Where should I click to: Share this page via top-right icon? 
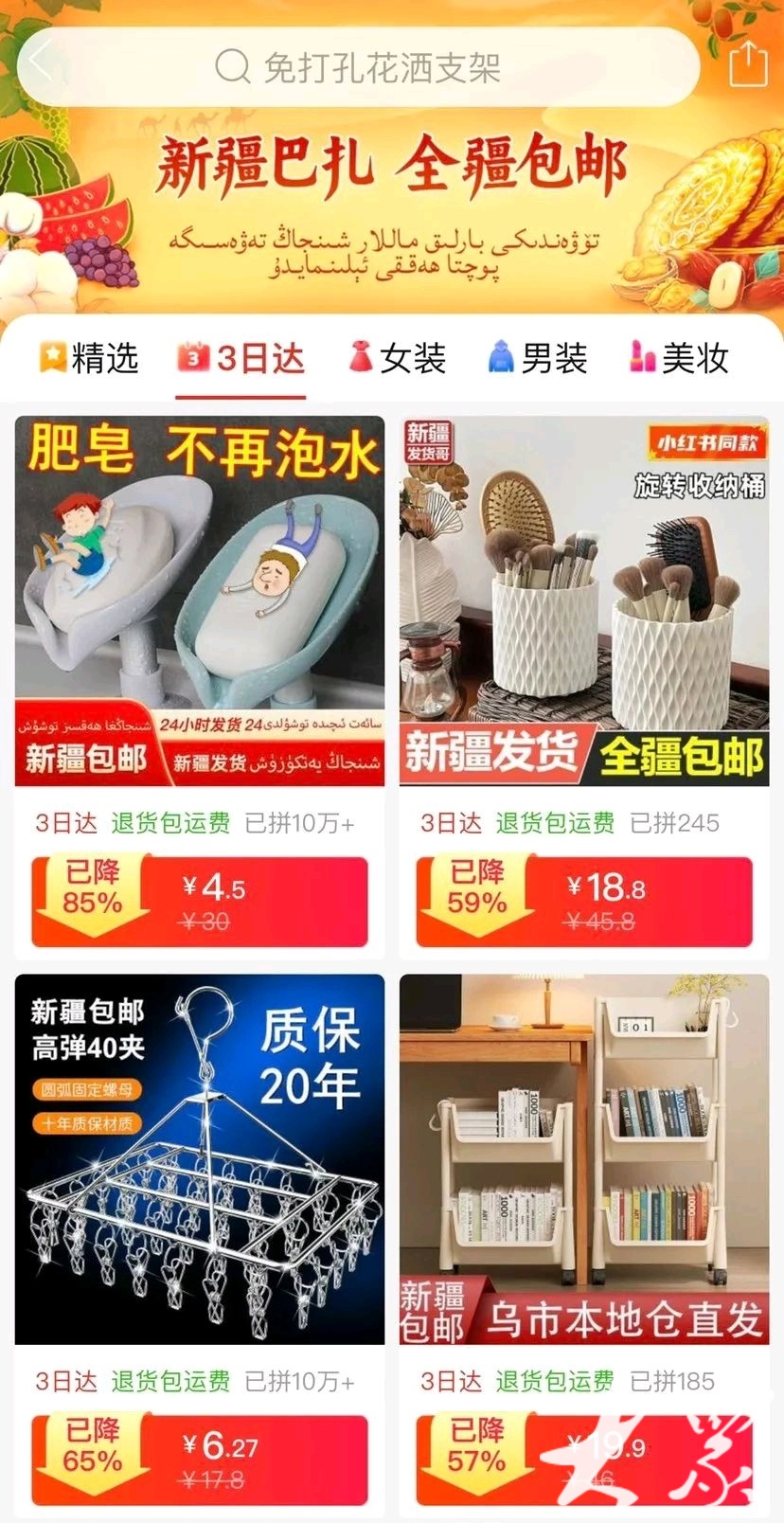tap(748, 64)
